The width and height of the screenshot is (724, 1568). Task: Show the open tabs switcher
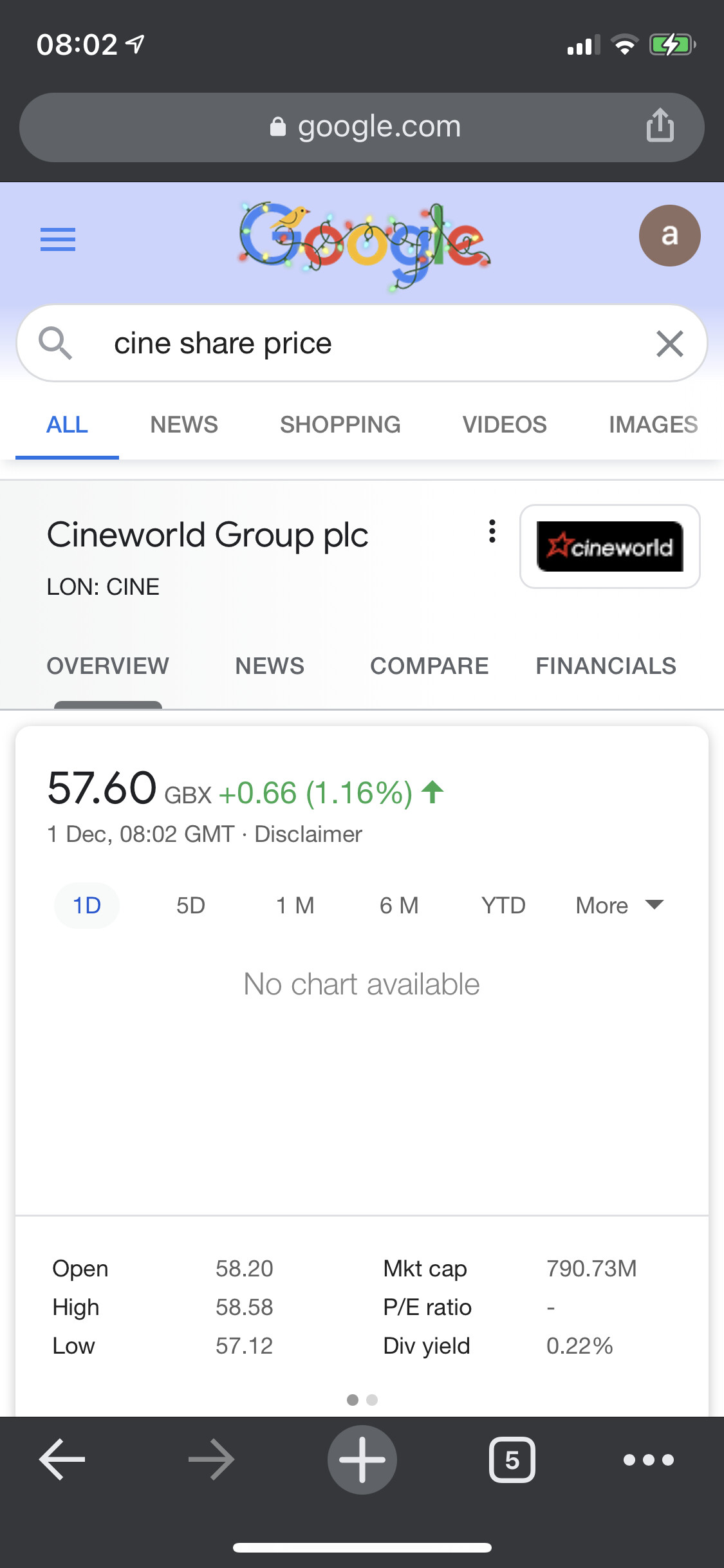[x=512, y=1460]
